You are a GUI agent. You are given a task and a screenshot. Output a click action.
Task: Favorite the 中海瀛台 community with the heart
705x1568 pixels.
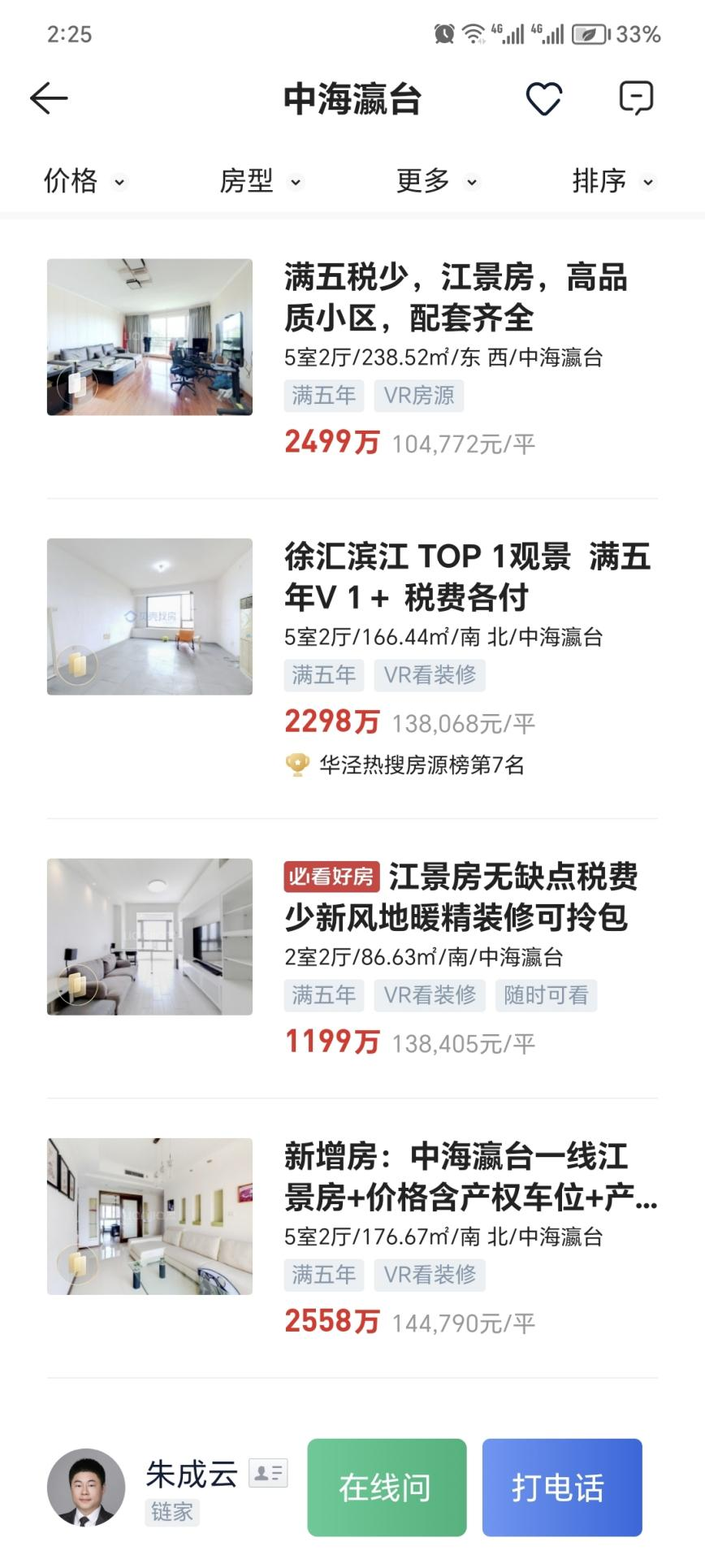543,99
